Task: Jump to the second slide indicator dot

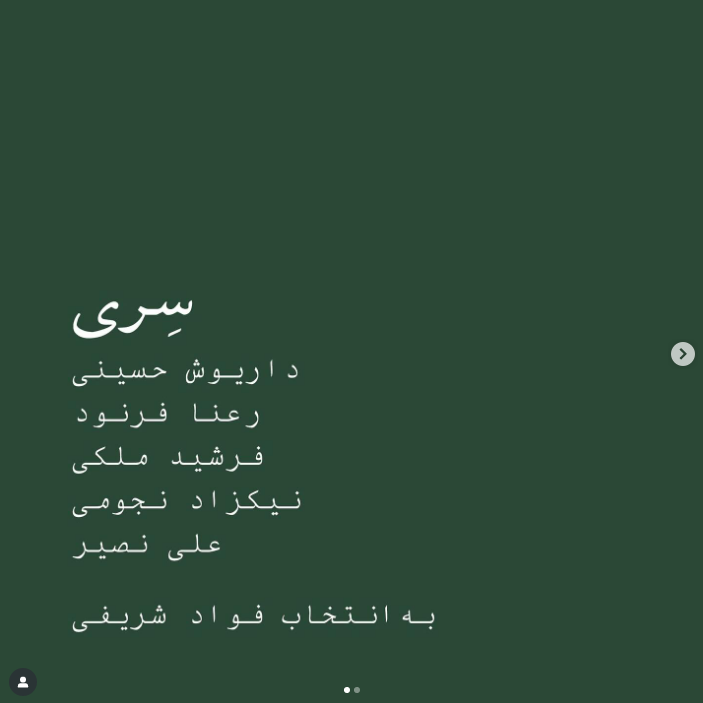Action: (x=357, y=690)
